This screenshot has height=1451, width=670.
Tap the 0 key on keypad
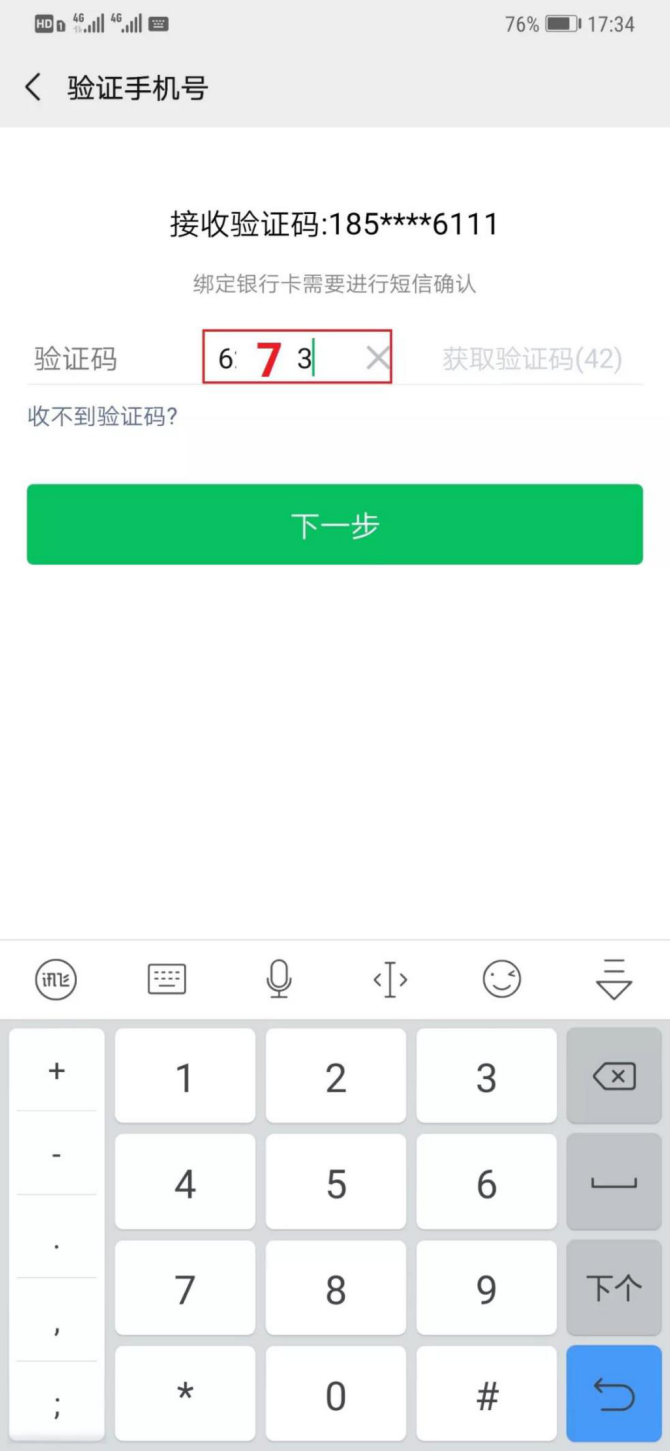pyautogui.click(x=336, y=1396)
